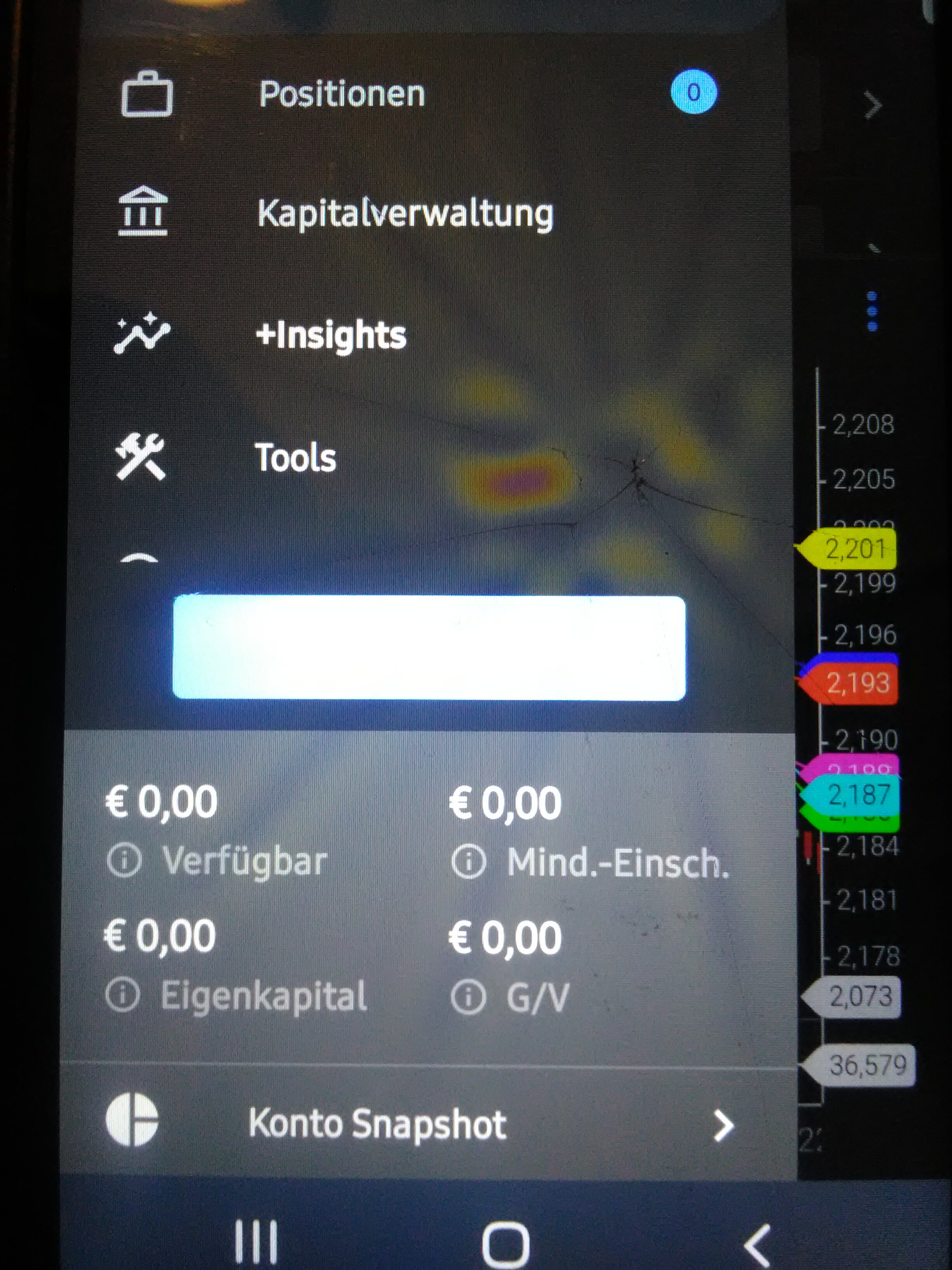Open Kapitalverwaltung
Screen dimensions: 952x1270
pyautogui.click(x=405, y=214)
